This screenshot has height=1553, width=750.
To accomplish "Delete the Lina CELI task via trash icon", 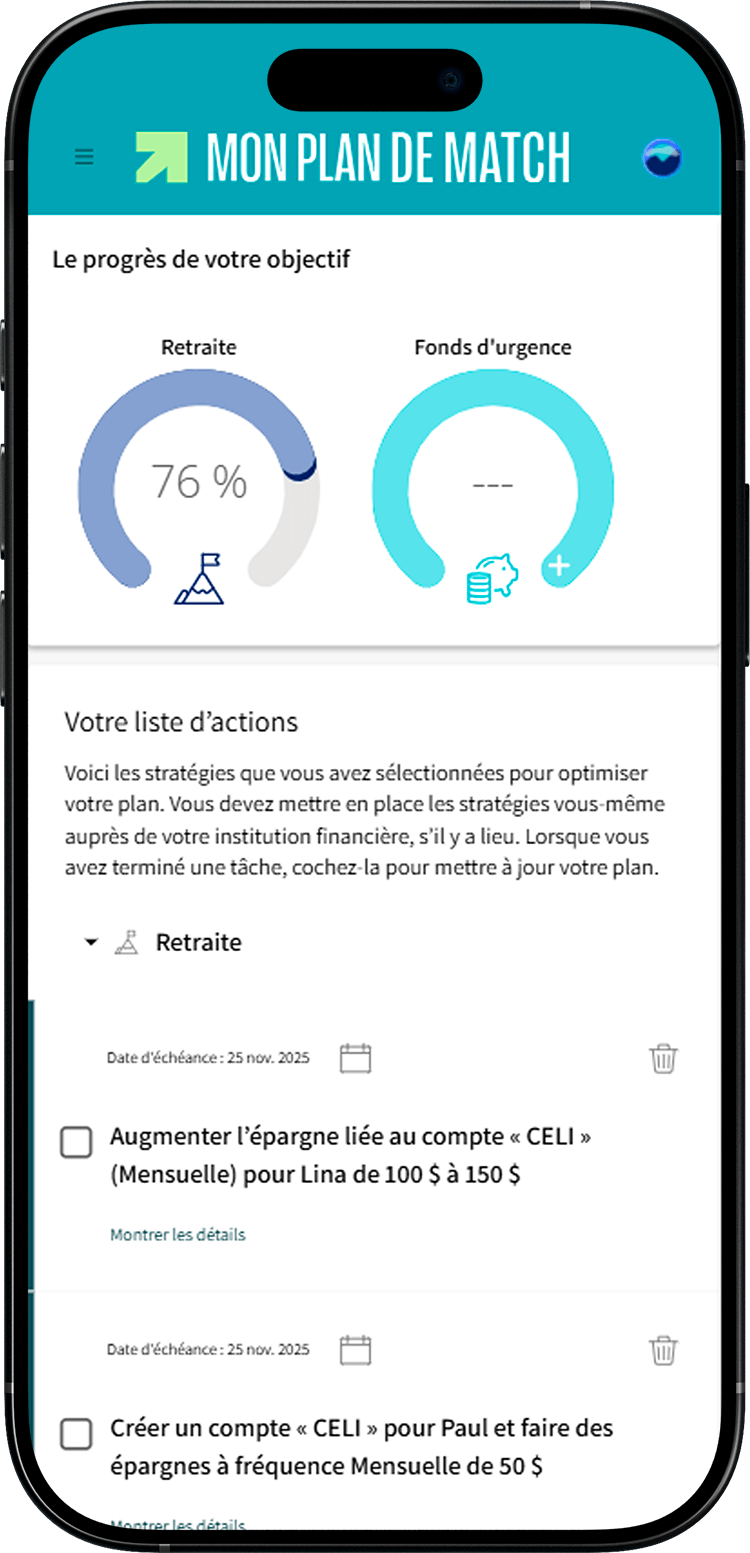I will (664, 1057).
